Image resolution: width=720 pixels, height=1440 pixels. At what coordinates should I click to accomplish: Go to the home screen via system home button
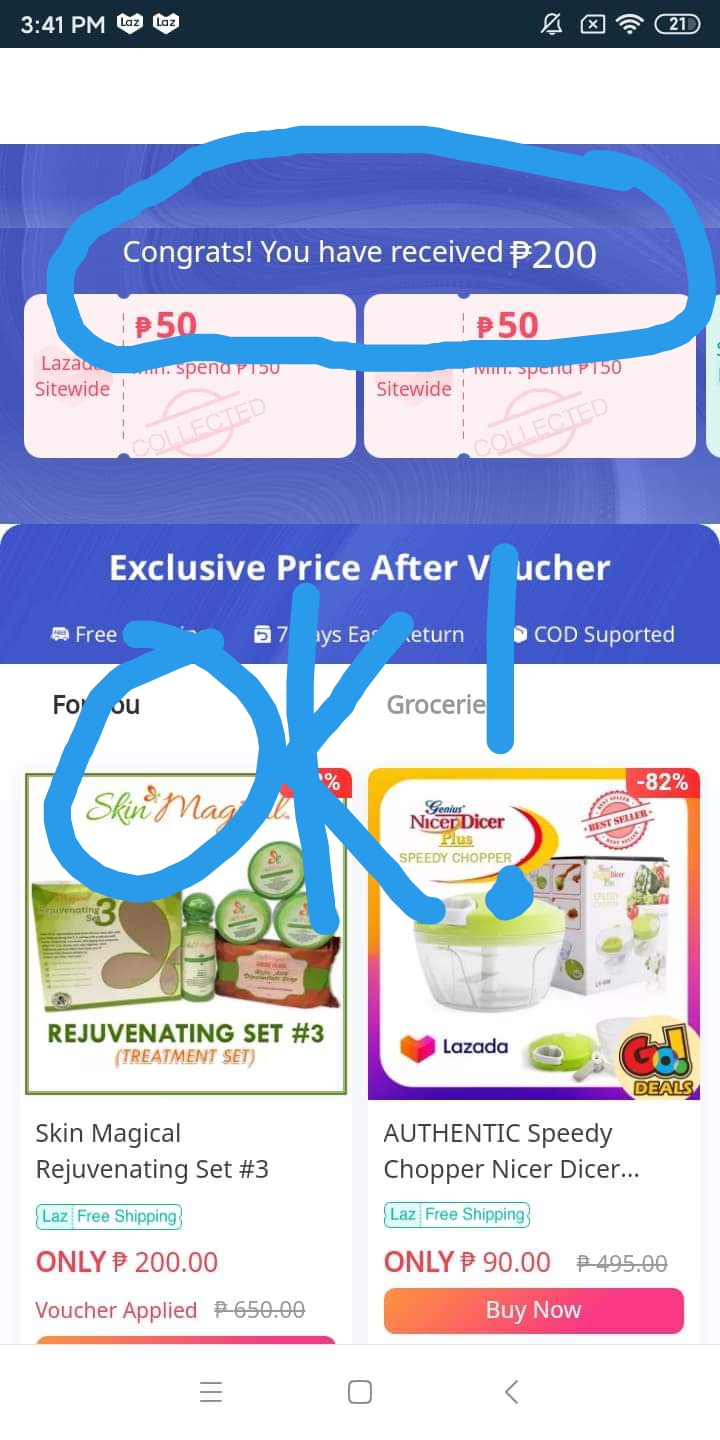pos(360,1392)
